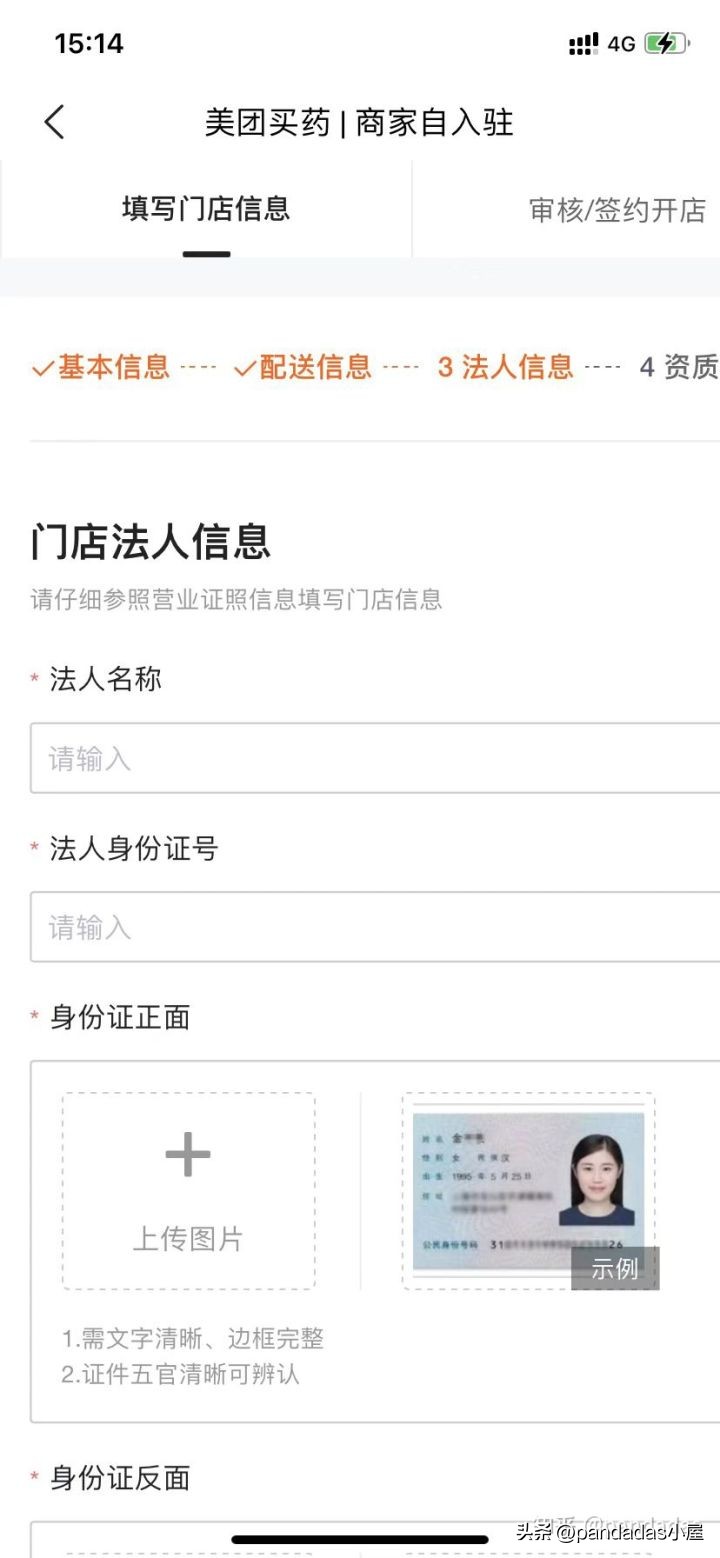Tap the upload area dashed border box
720x1558 pixels.
click(186, 1192)
